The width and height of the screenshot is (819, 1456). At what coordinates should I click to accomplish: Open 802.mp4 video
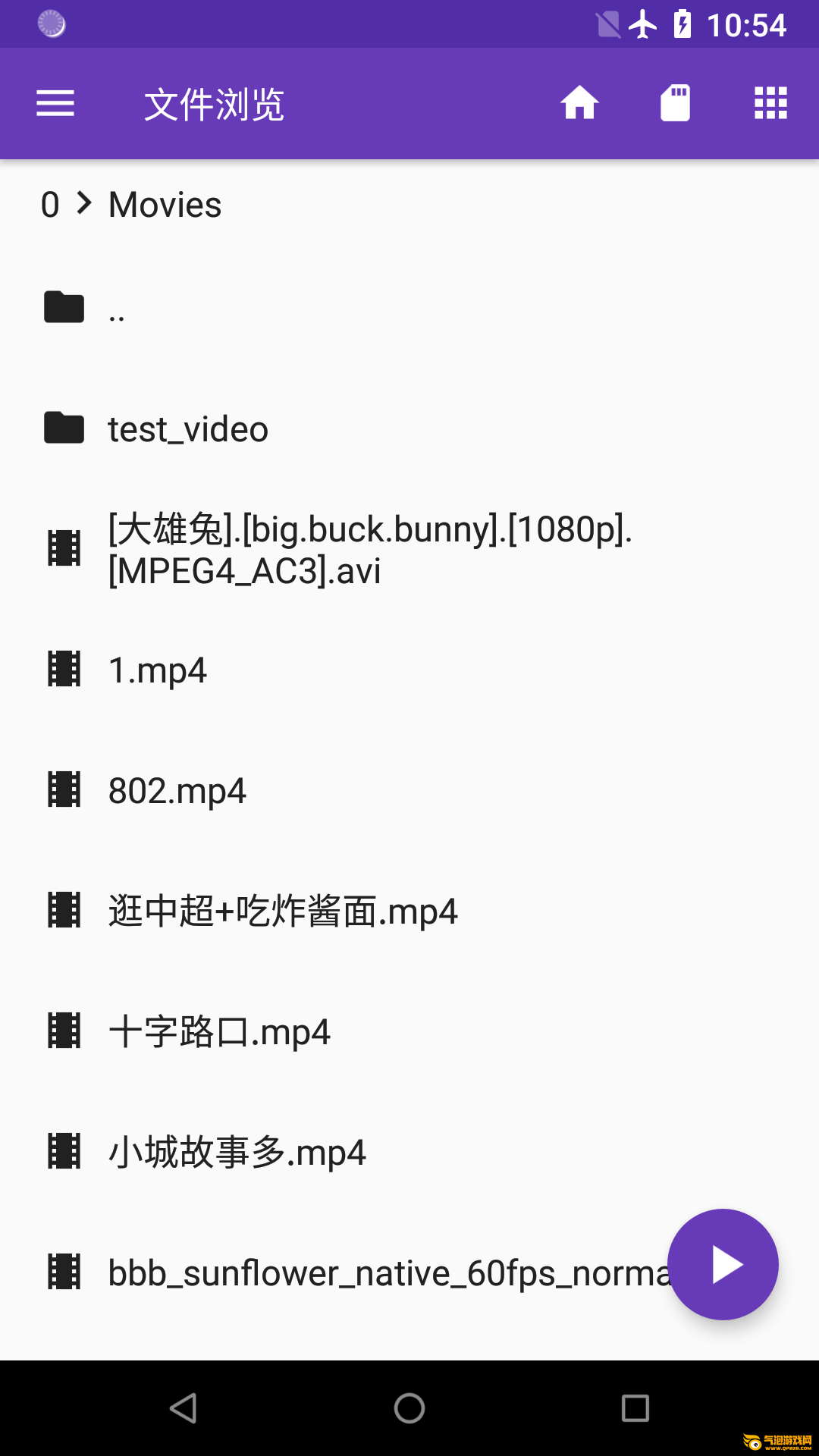[409, 790]
